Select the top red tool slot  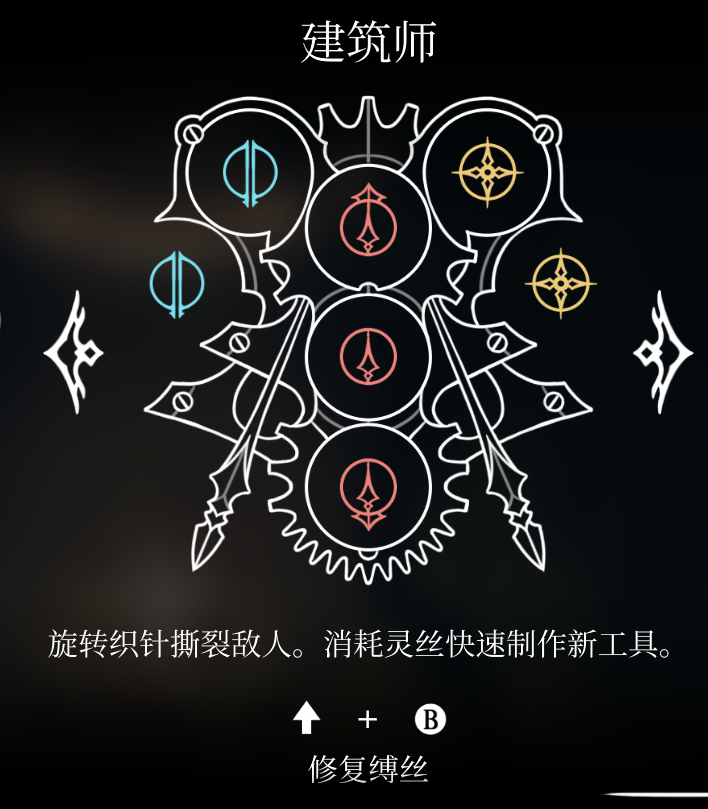(368, 217)
